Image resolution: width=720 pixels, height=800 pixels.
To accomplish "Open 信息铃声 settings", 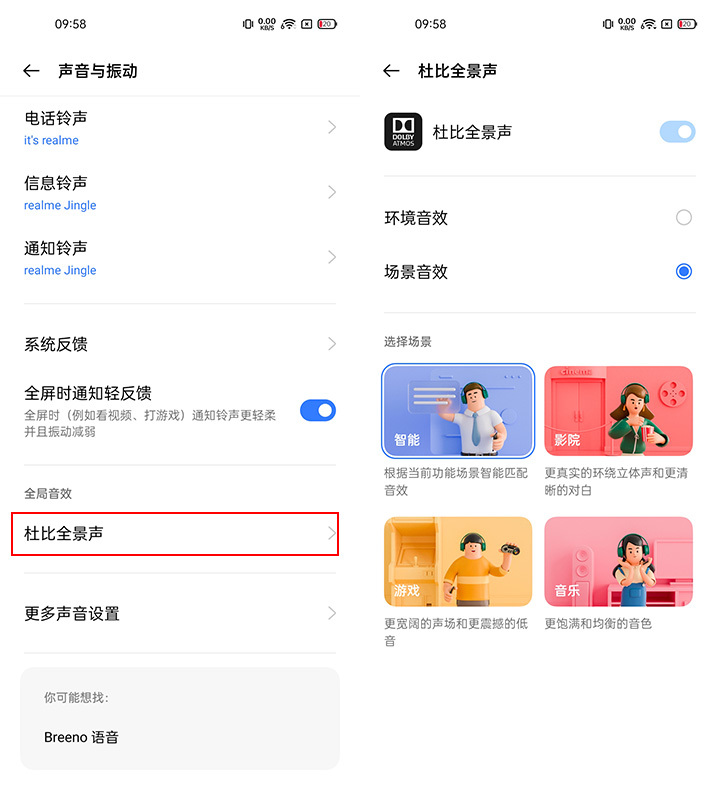I will coord(180,193).
